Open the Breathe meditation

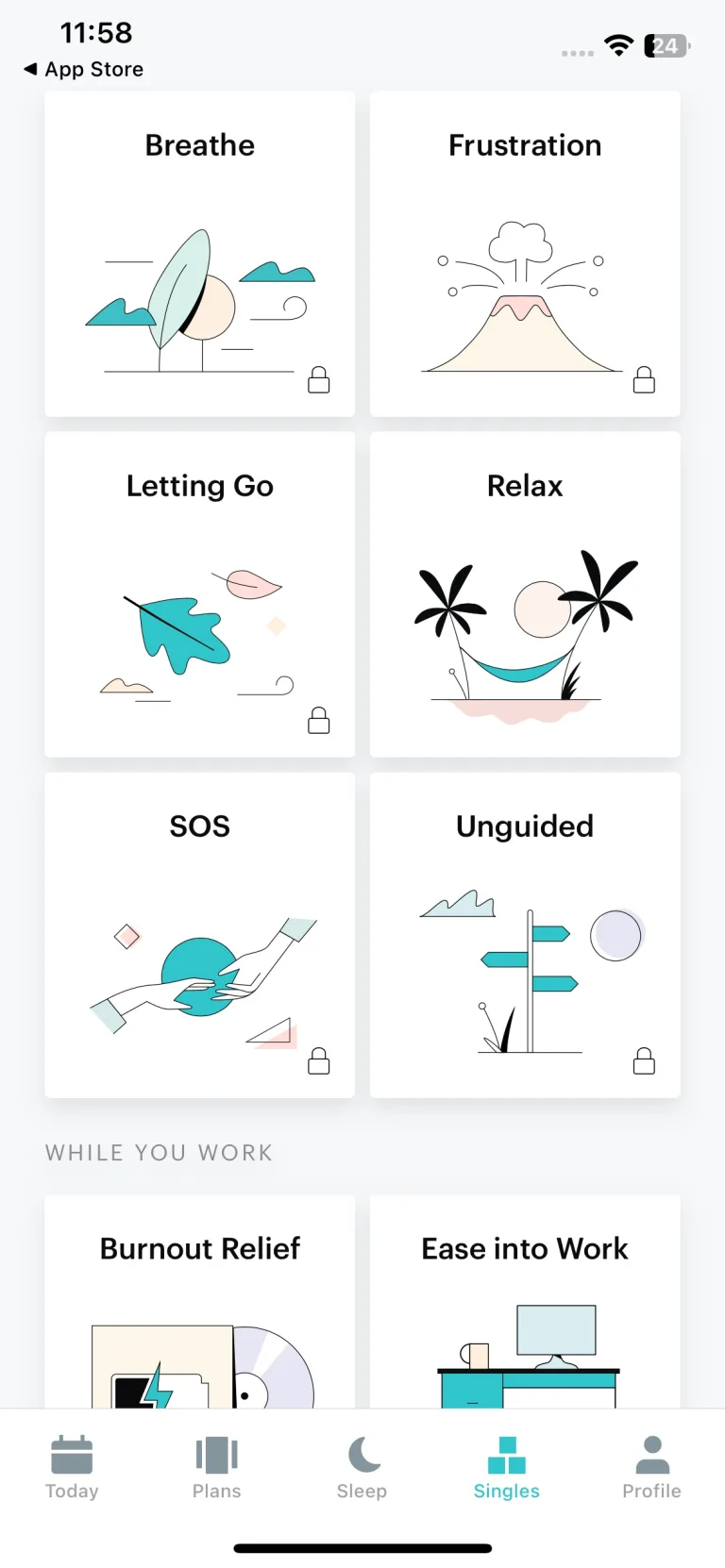pyautogui.click(x=199, y=254)
